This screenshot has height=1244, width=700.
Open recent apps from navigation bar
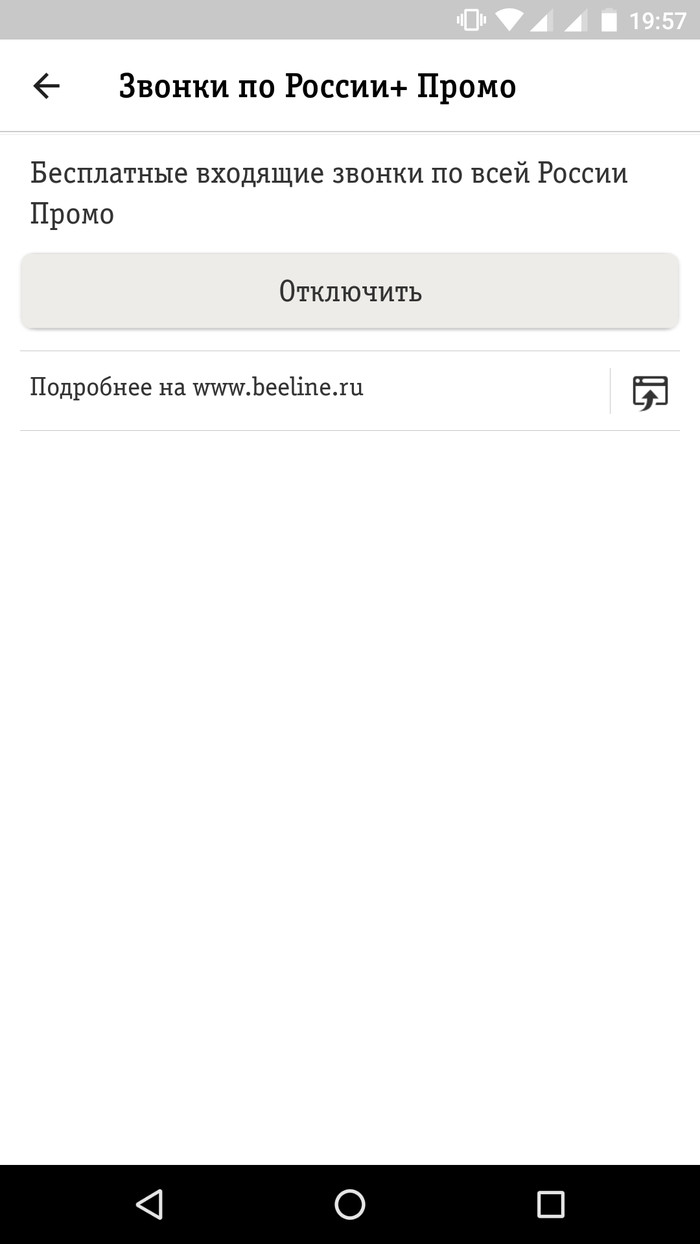550,1204
